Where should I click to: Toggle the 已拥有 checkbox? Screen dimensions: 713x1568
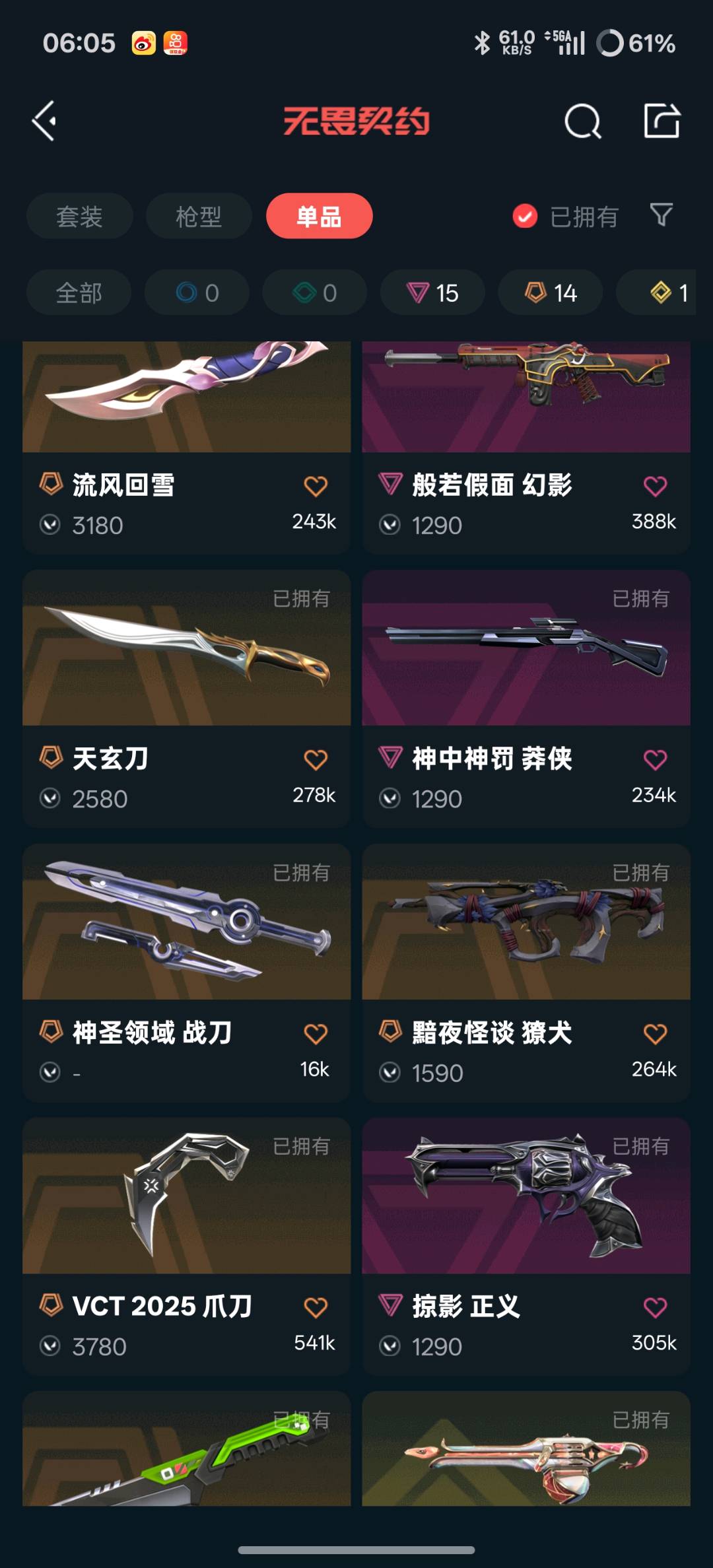pos(526,216)
